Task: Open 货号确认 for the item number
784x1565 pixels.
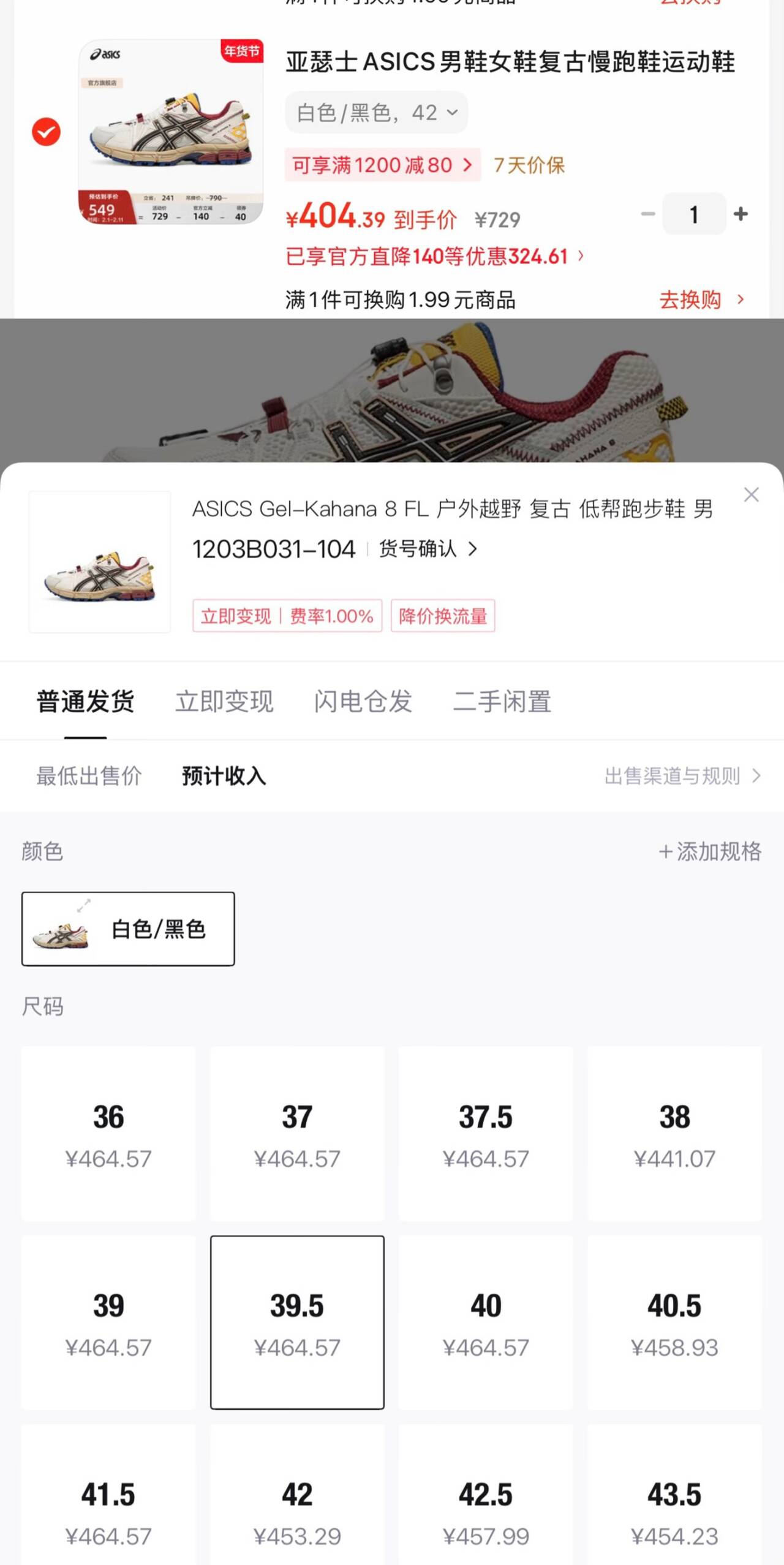Action: [427, 549]
